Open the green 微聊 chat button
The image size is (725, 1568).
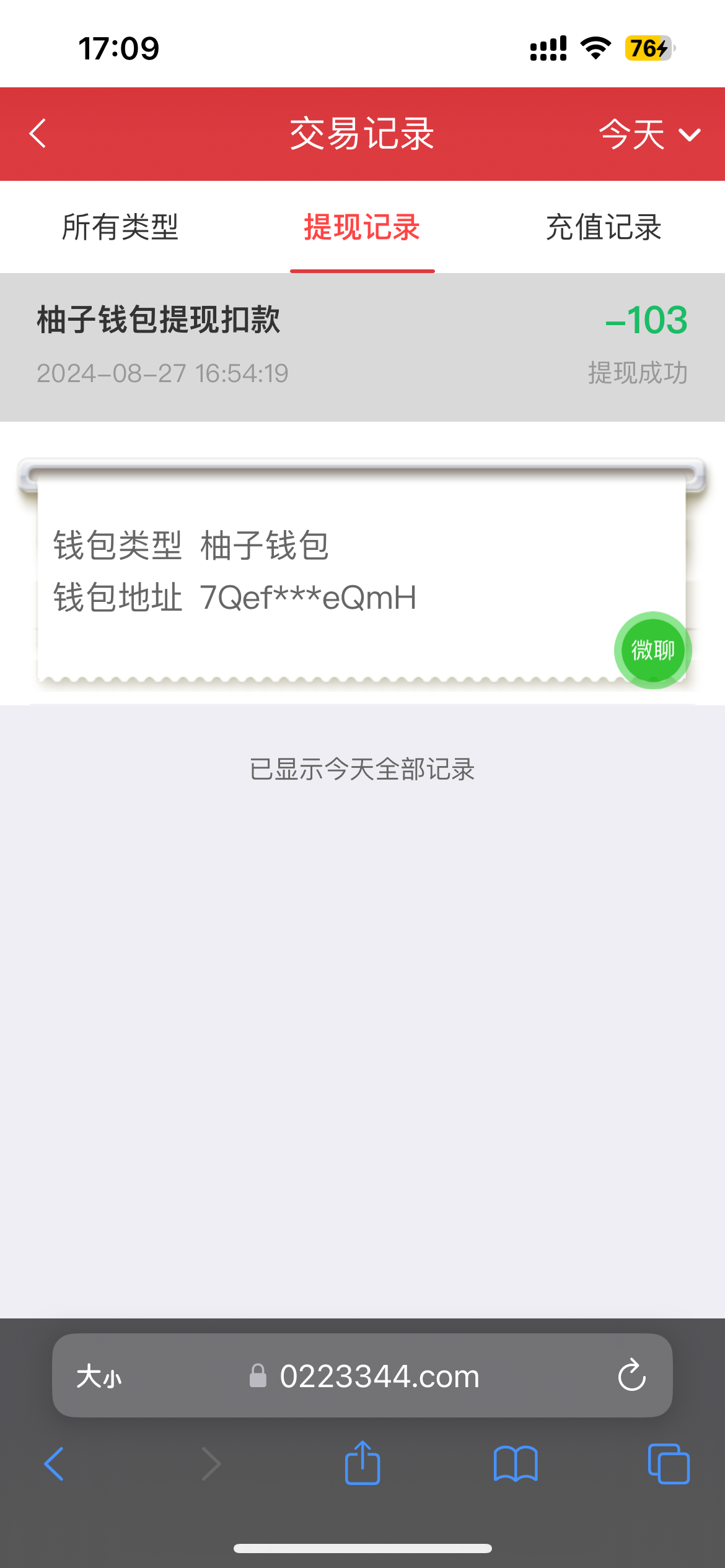pyautogui.click(x=652, y=650)
